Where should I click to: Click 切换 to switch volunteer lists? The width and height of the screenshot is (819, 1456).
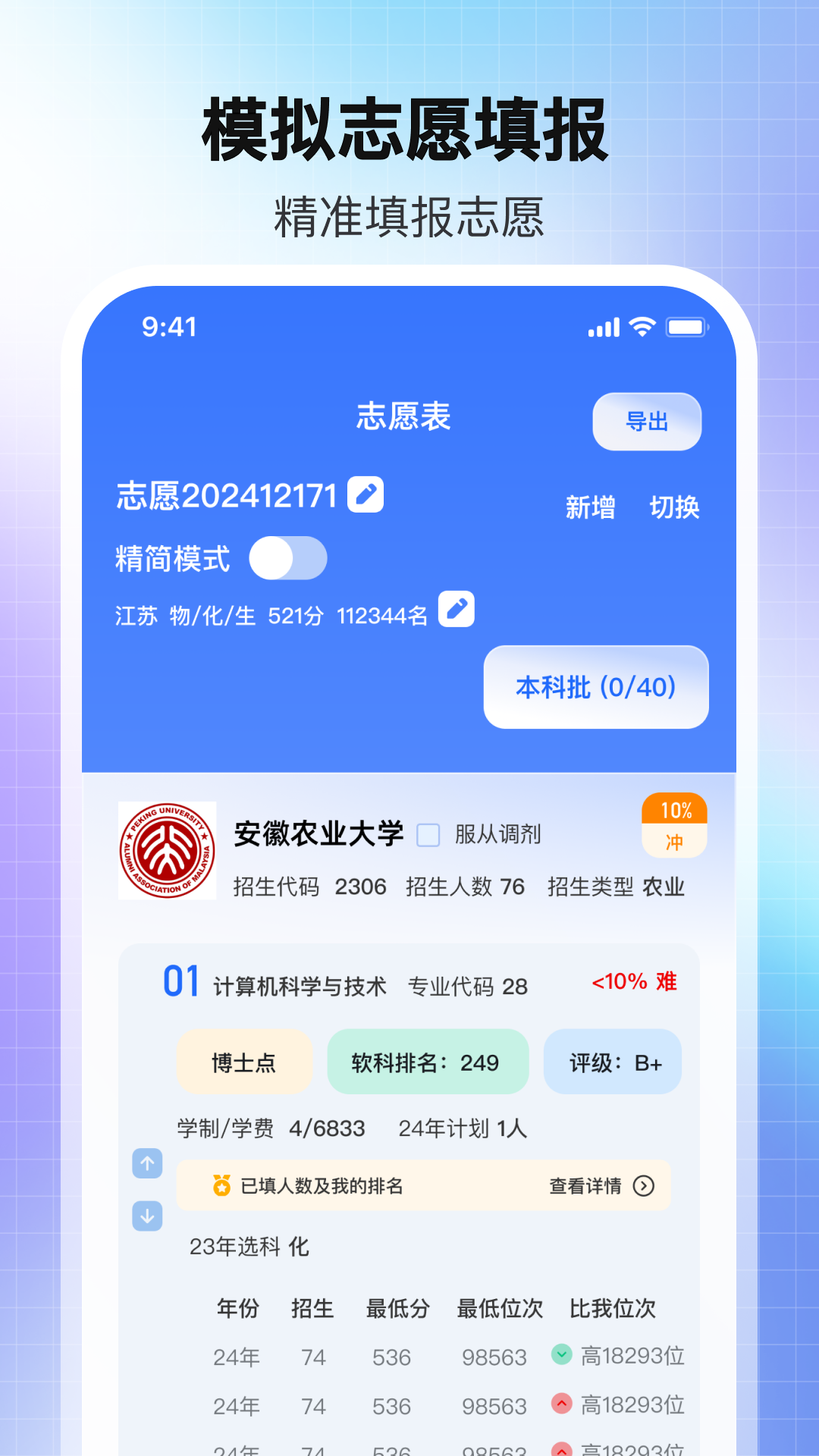(677, 507)
